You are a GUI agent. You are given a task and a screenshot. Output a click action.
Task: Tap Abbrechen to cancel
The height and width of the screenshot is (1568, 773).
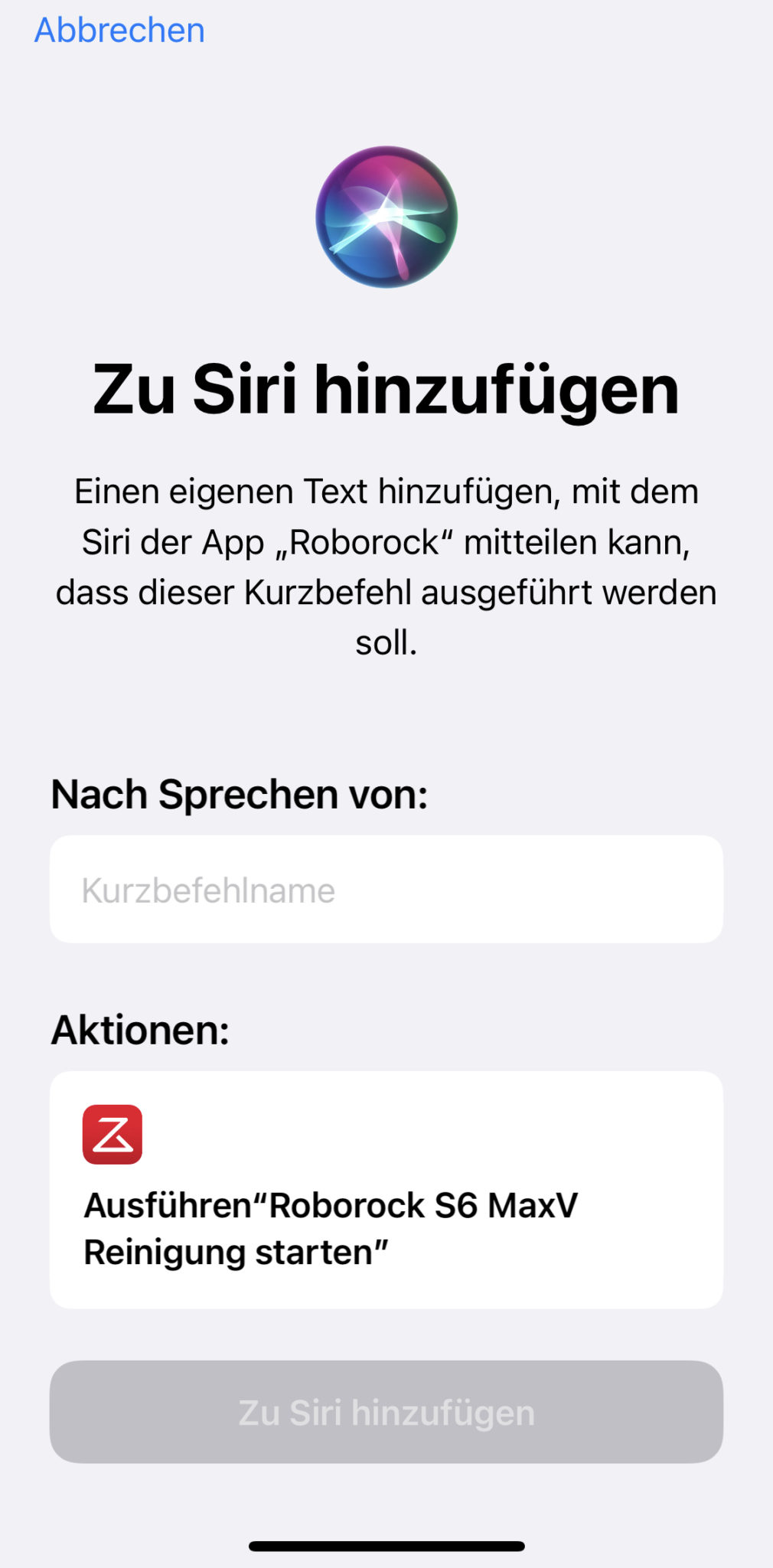click(119, 31)
